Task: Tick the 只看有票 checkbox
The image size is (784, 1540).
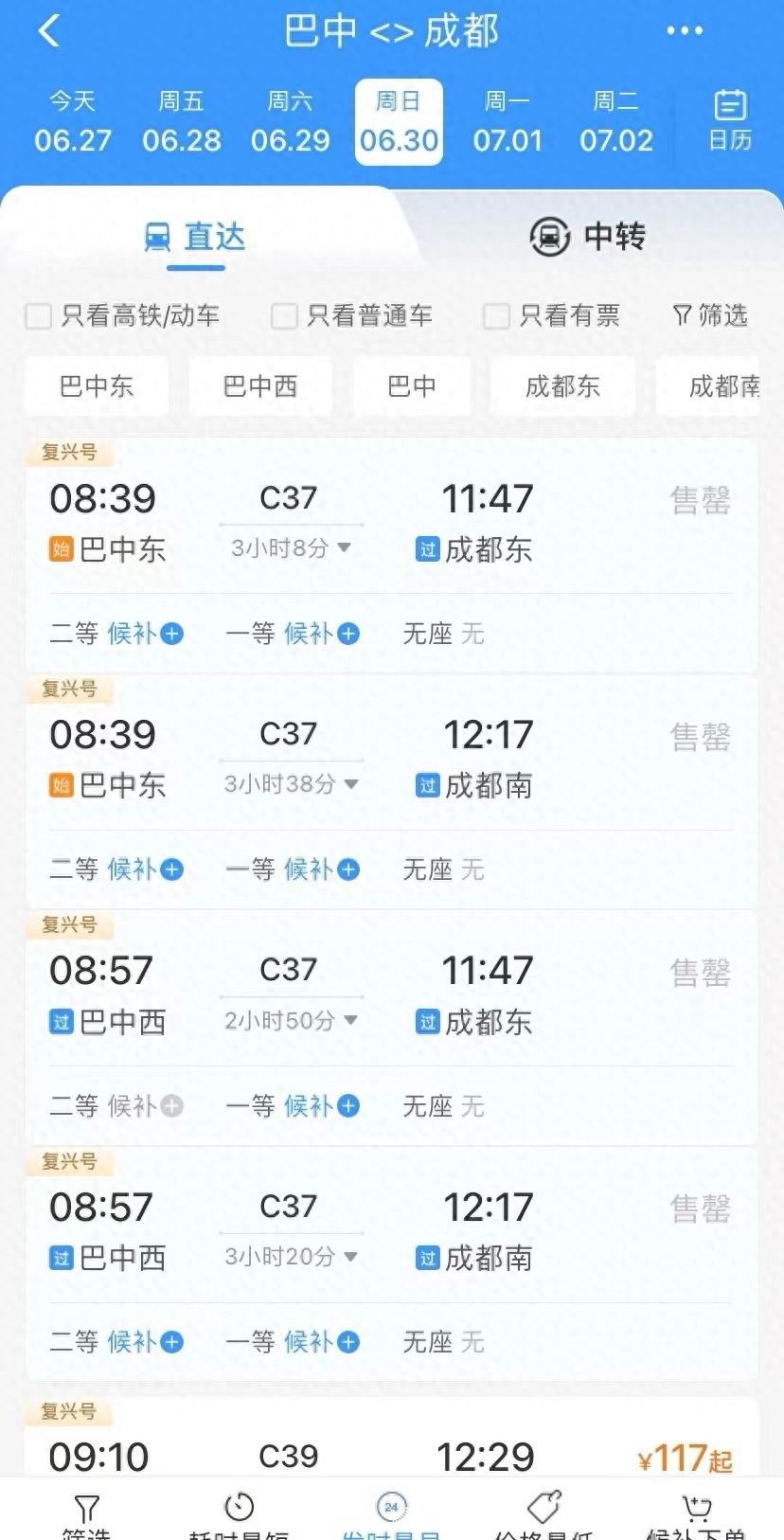Action: point(496,316)
